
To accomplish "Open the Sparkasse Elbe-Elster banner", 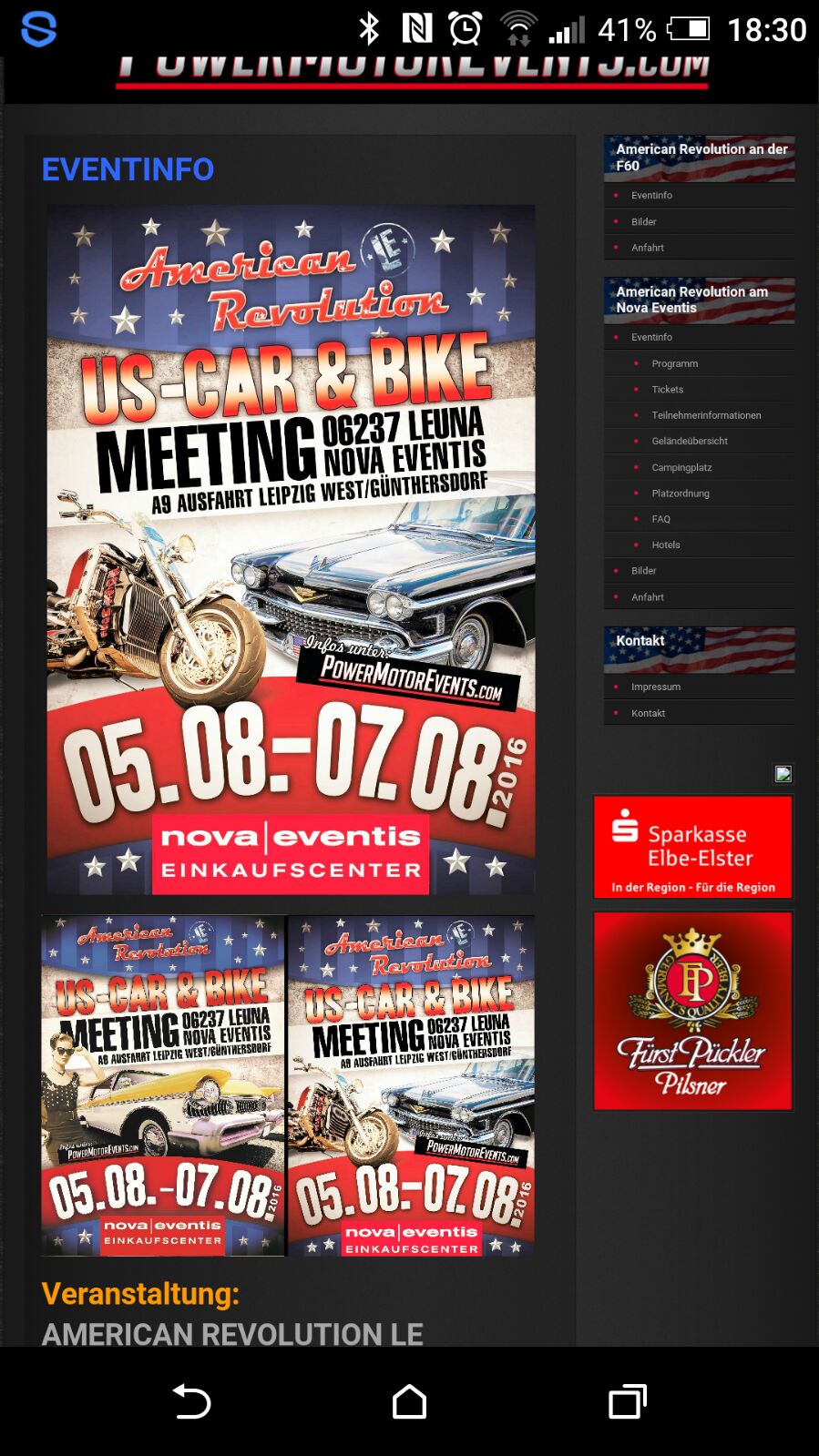I will (692, 847).
